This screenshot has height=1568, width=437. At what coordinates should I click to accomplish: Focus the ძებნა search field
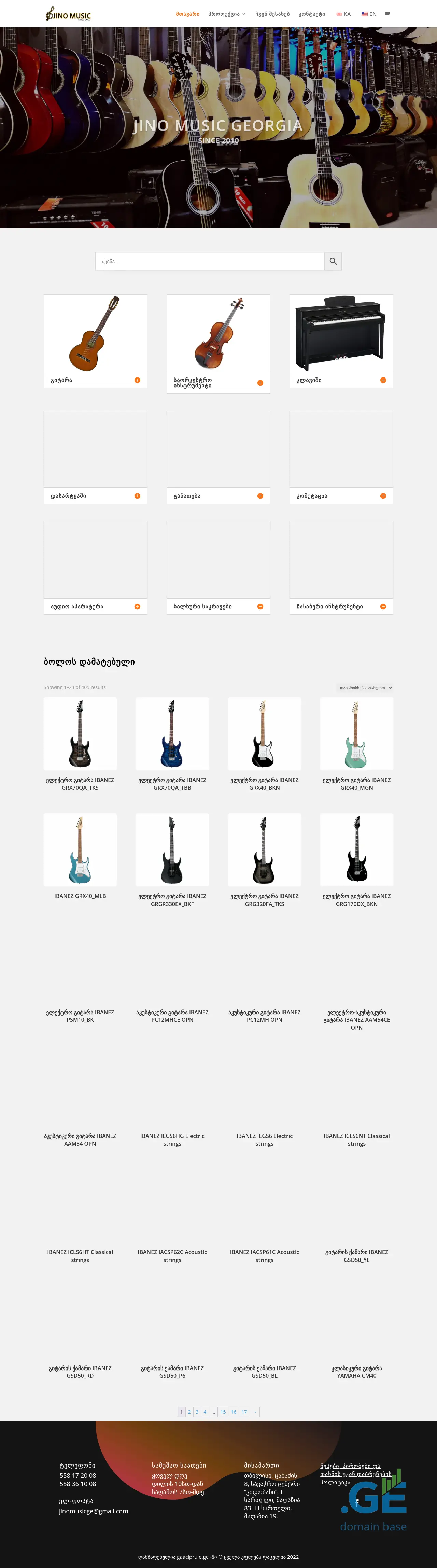coord(210,261)
